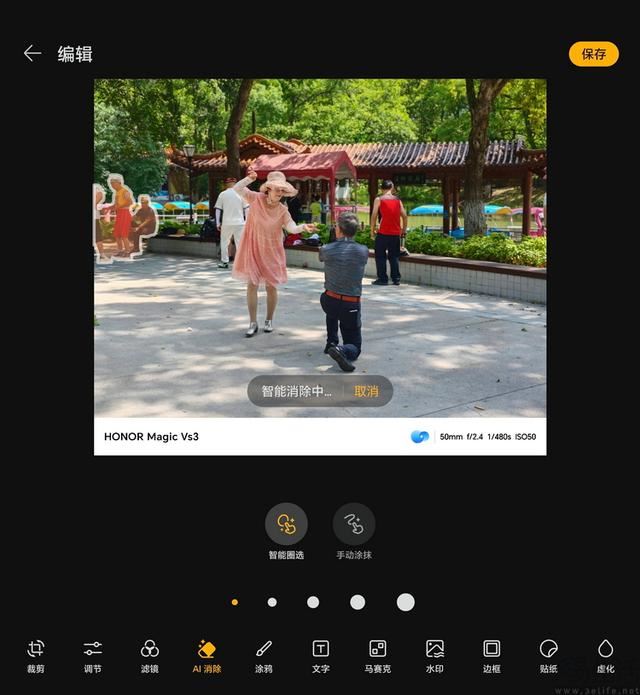The height and width of the screenshot is (695, 640).
Task: Save the edited photo with 保存
Action: [594, 54]
